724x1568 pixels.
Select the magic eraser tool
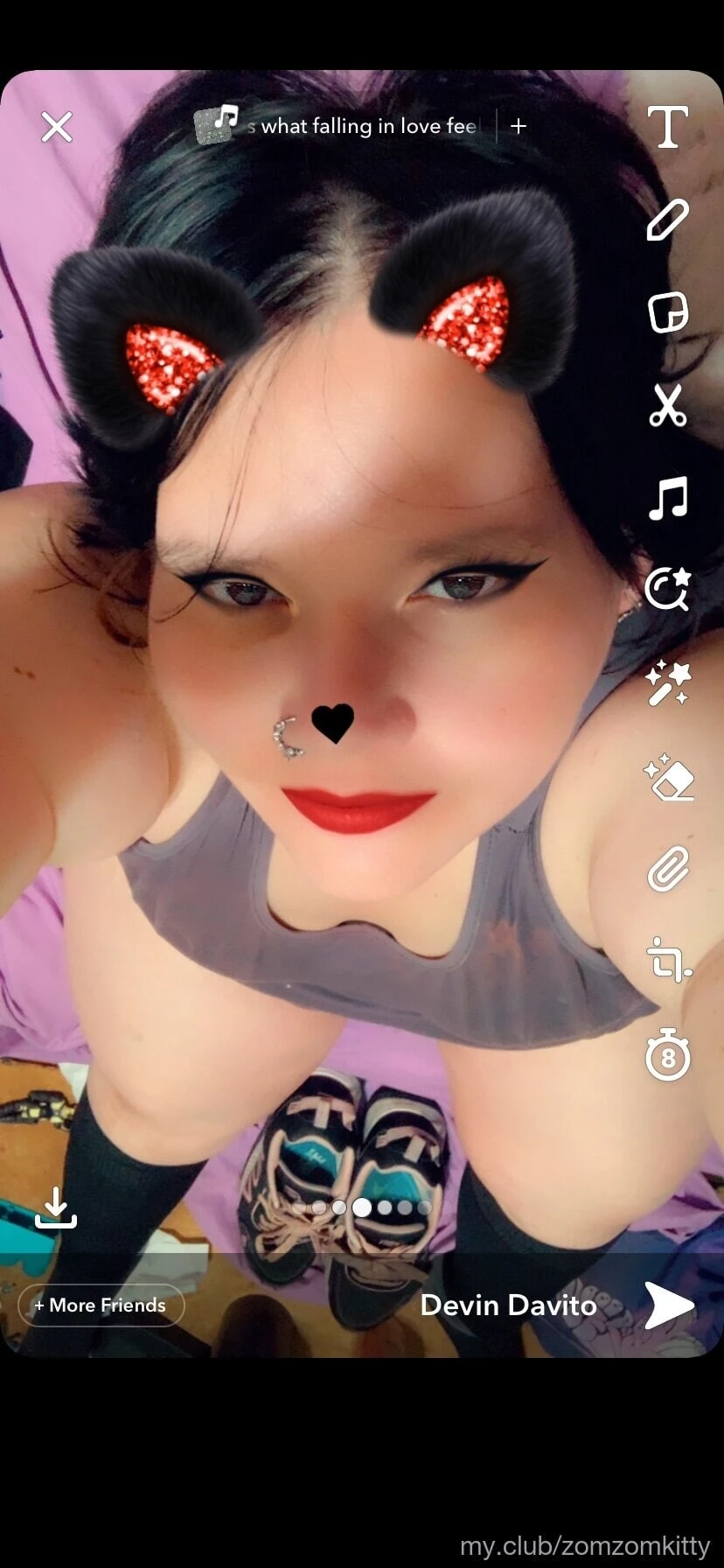pos(669,777)
